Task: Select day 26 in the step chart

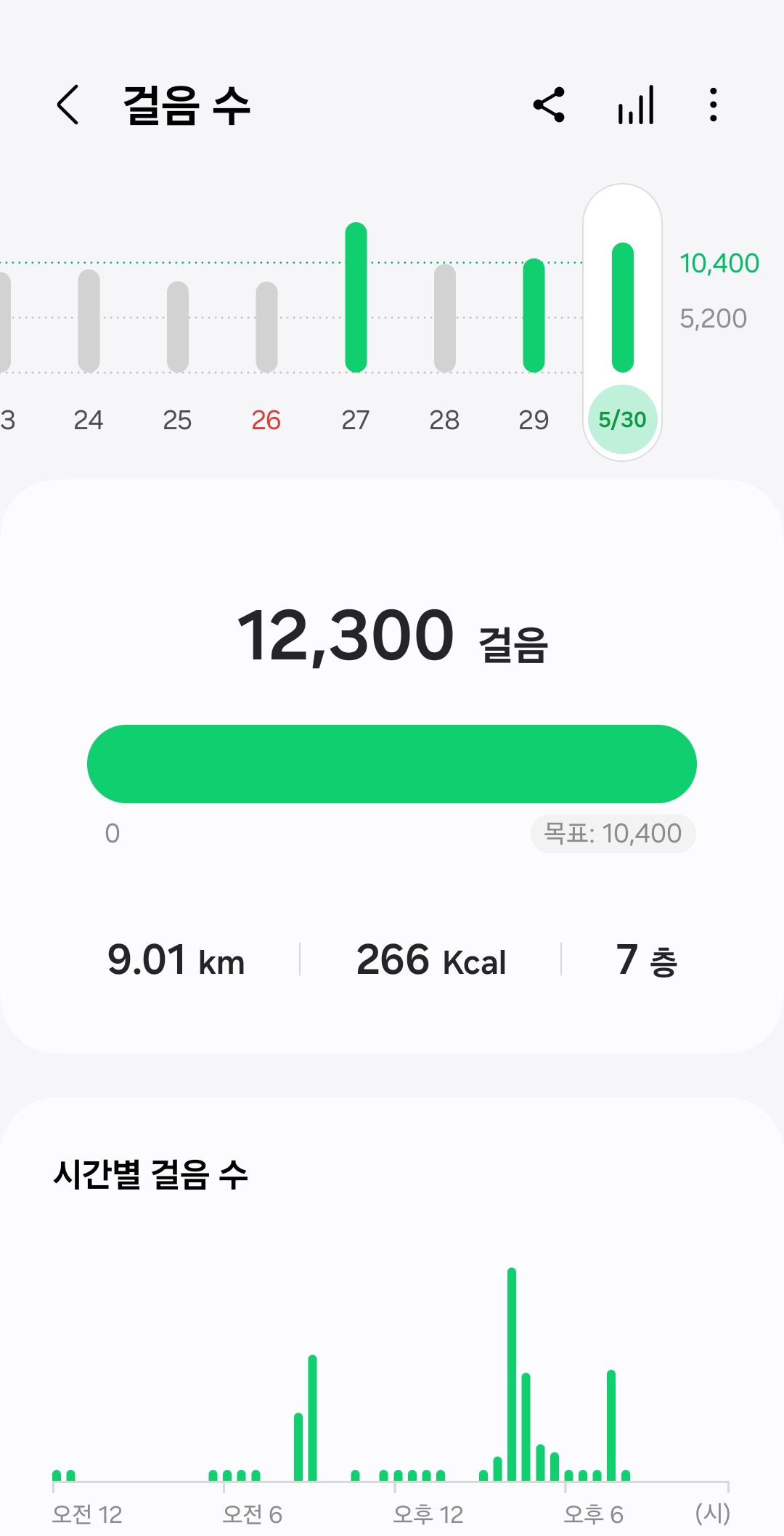Action: click(266, 327)
